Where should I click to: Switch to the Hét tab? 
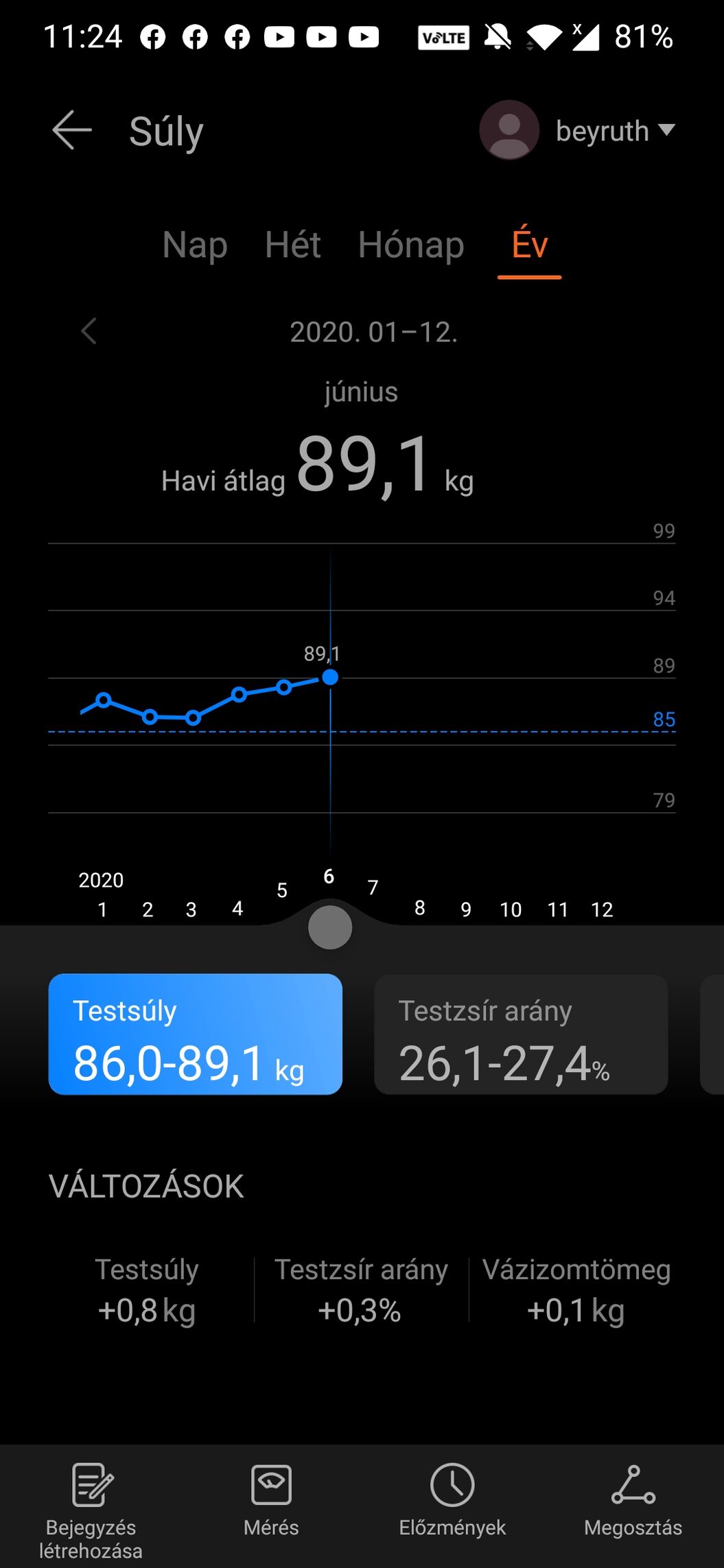[293, 245]
